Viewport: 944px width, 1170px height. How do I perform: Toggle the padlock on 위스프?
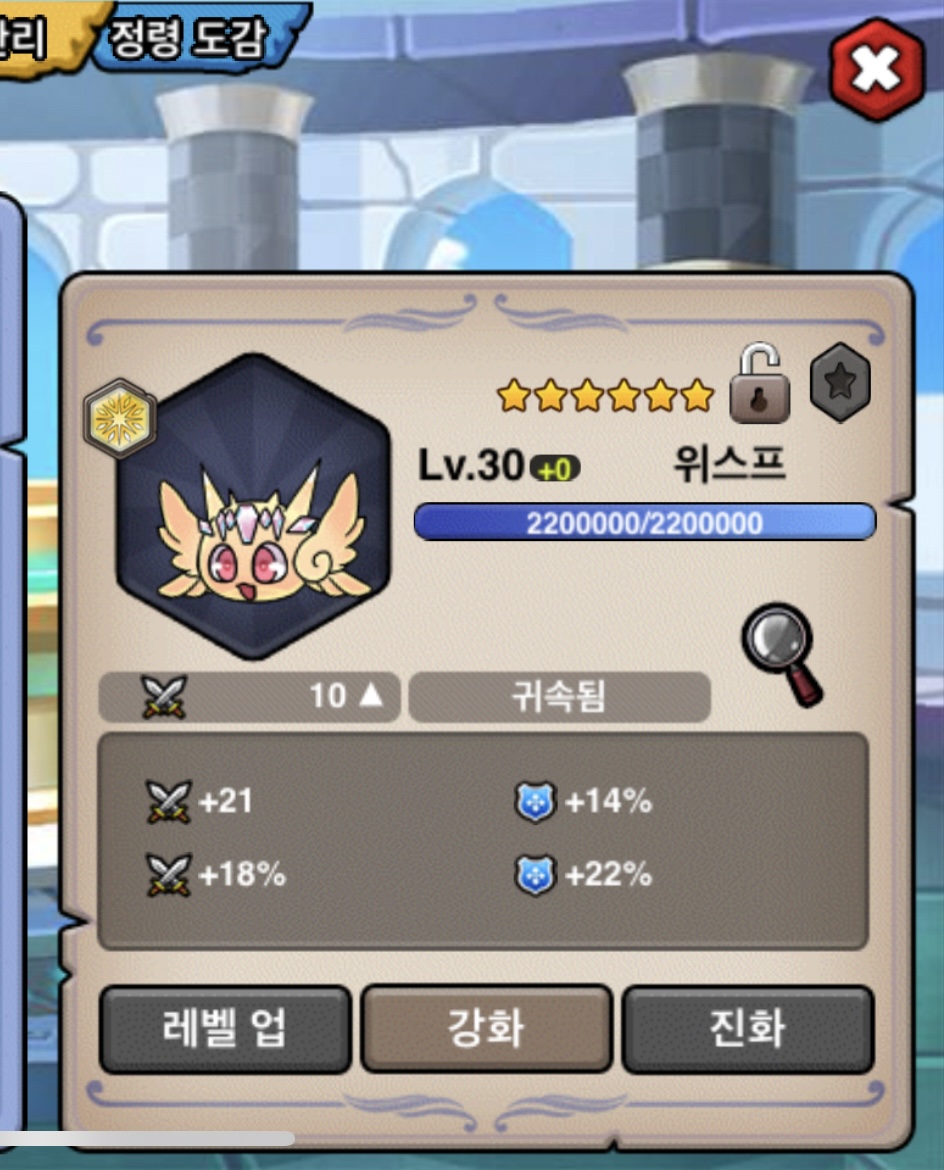pyautogui.click(x=759, y=384)
